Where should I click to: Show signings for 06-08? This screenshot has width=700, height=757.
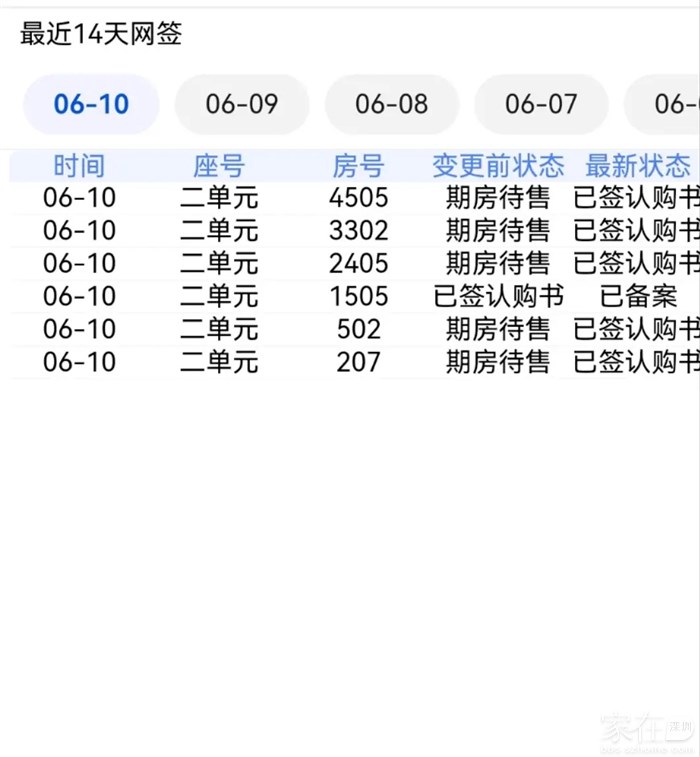click(x=391, y=104)
